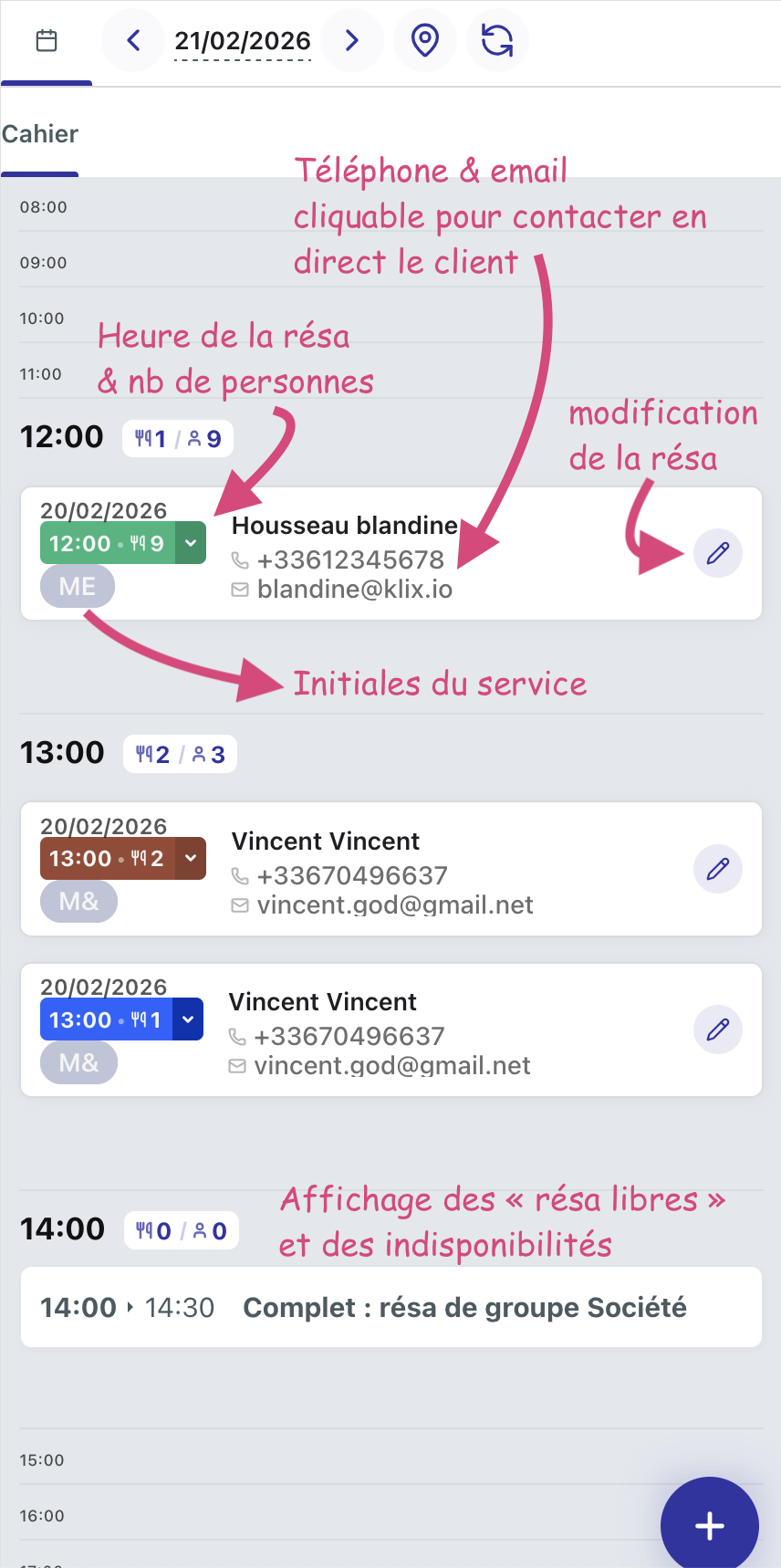Go to the next day
The width and height of the screenshot is (781, 1568).
coord(352,41)
